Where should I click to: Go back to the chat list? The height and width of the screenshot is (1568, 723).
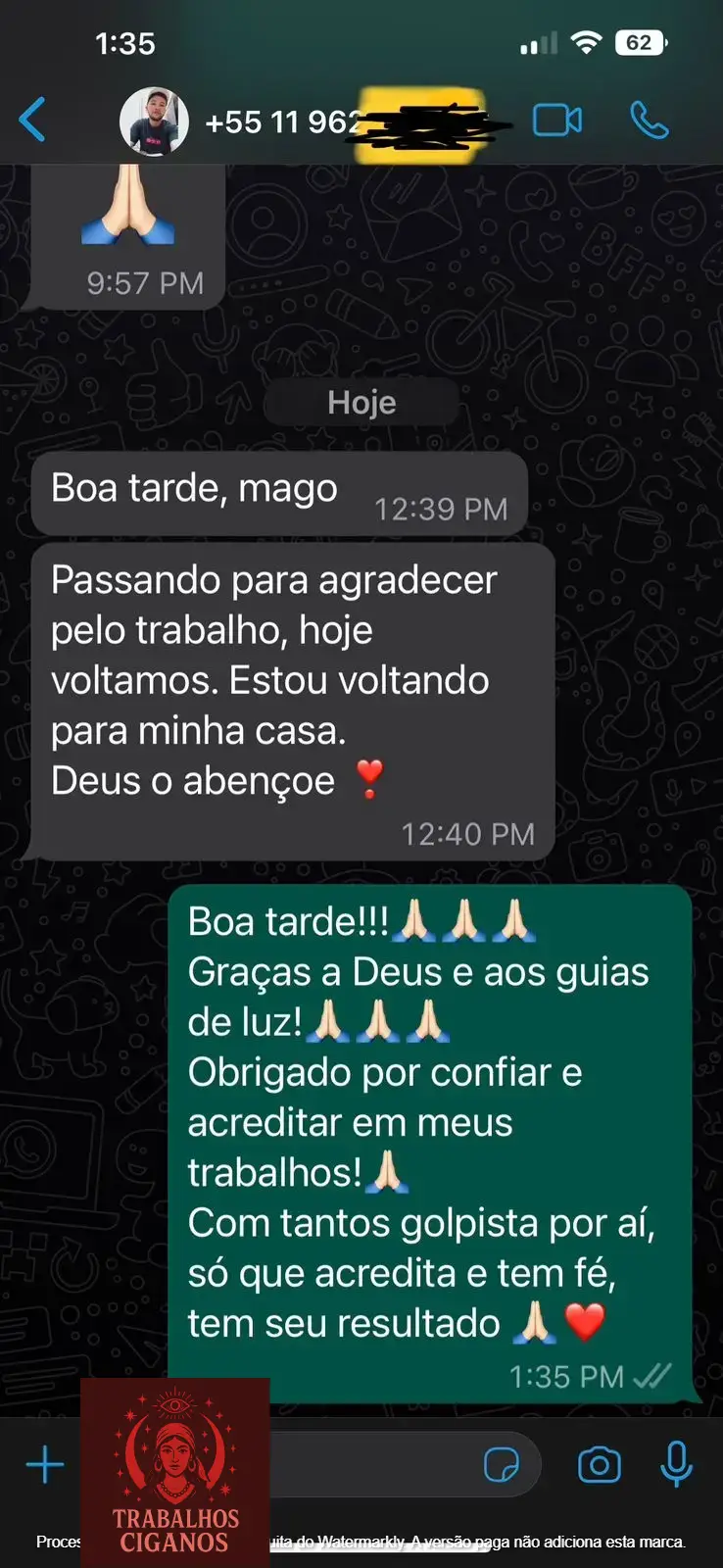click(32, 121)
